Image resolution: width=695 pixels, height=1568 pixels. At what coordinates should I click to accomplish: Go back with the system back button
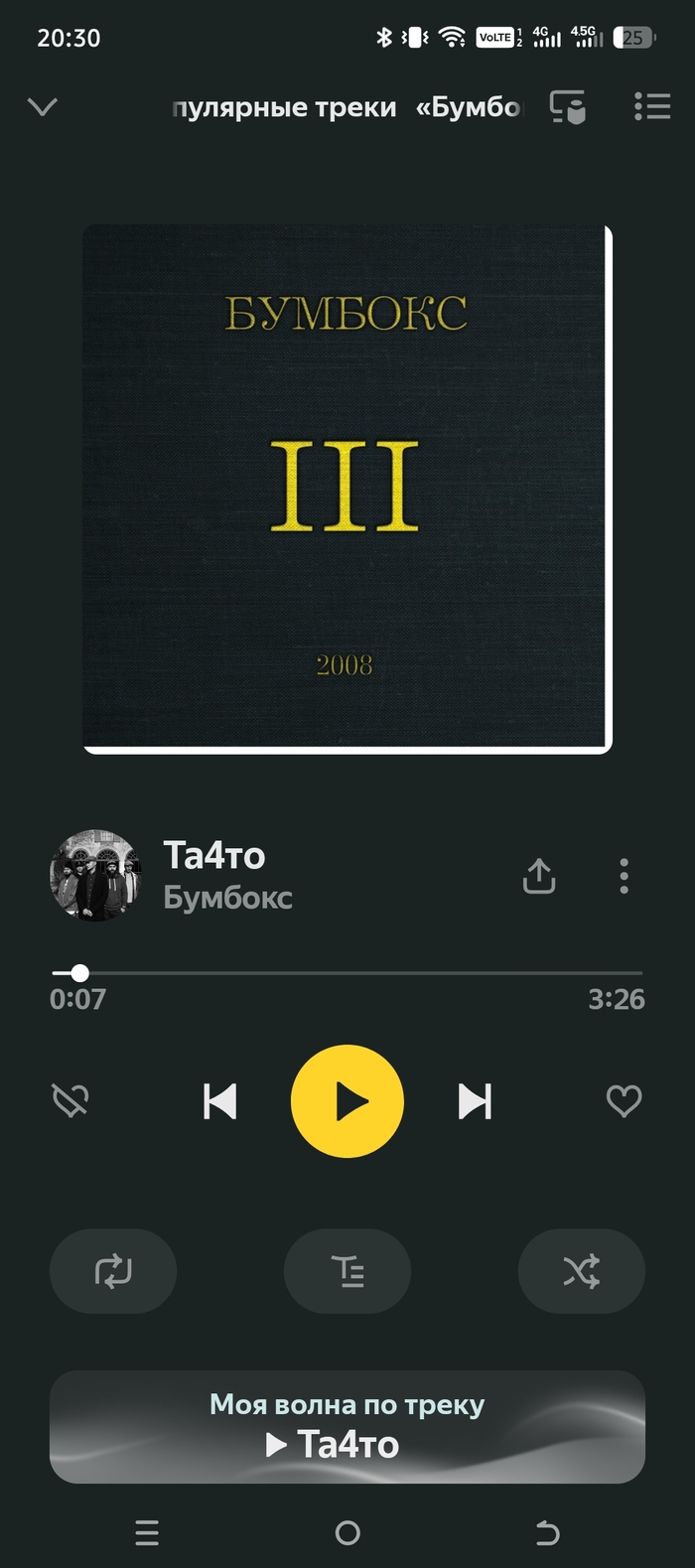[547, 1533]
